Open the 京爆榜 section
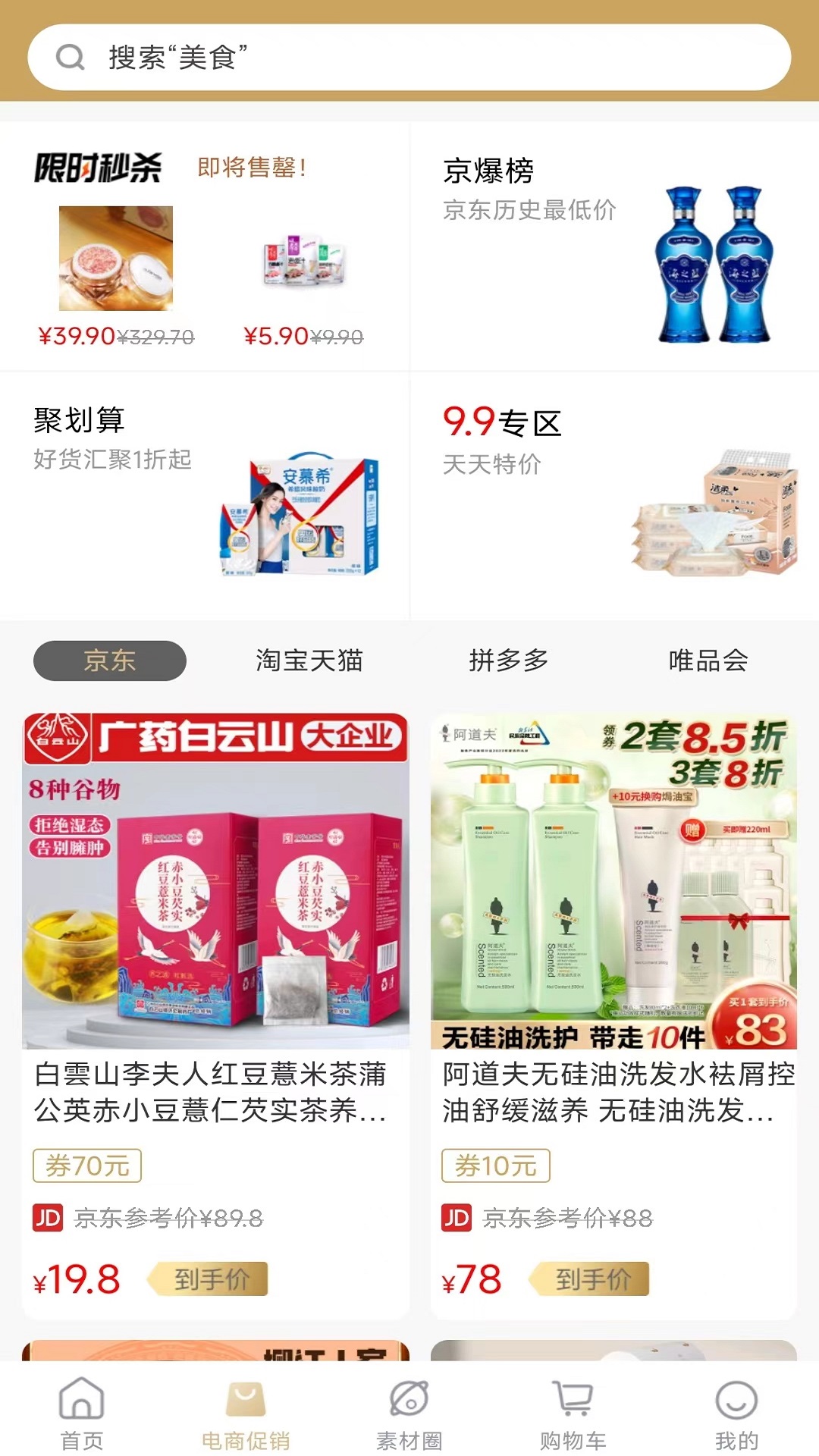The height and width of the screenshot is (1456, 819). coord(489,173)
